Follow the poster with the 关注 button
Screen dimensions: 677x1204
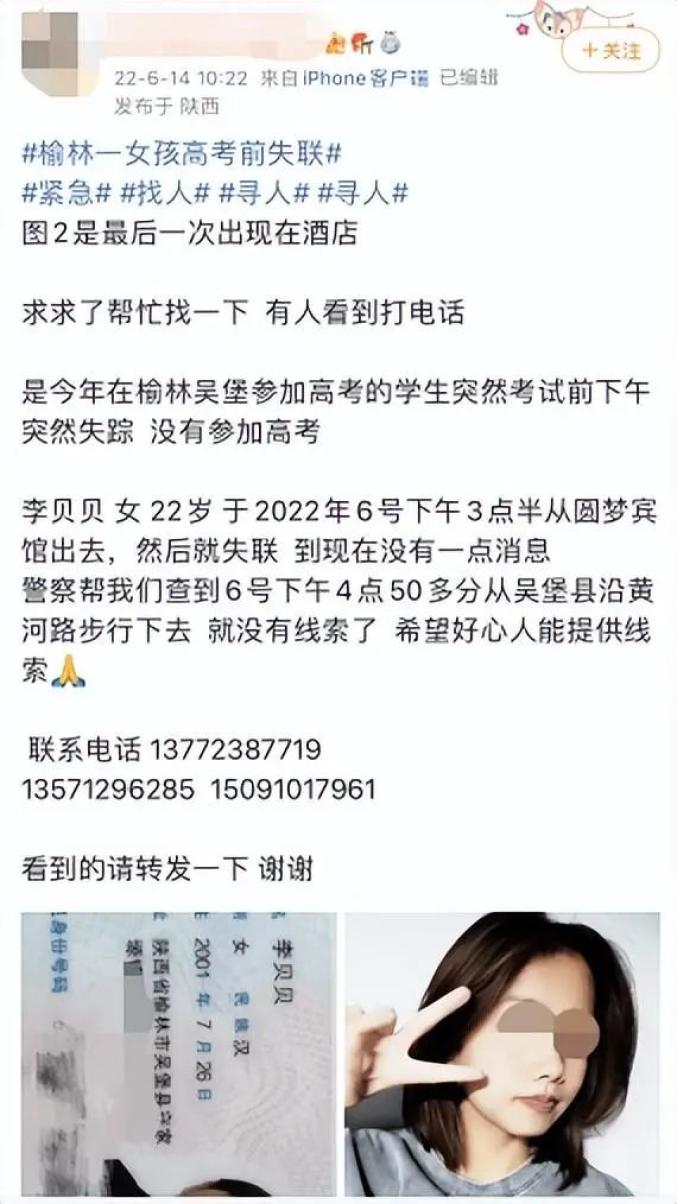pos(611,49)
